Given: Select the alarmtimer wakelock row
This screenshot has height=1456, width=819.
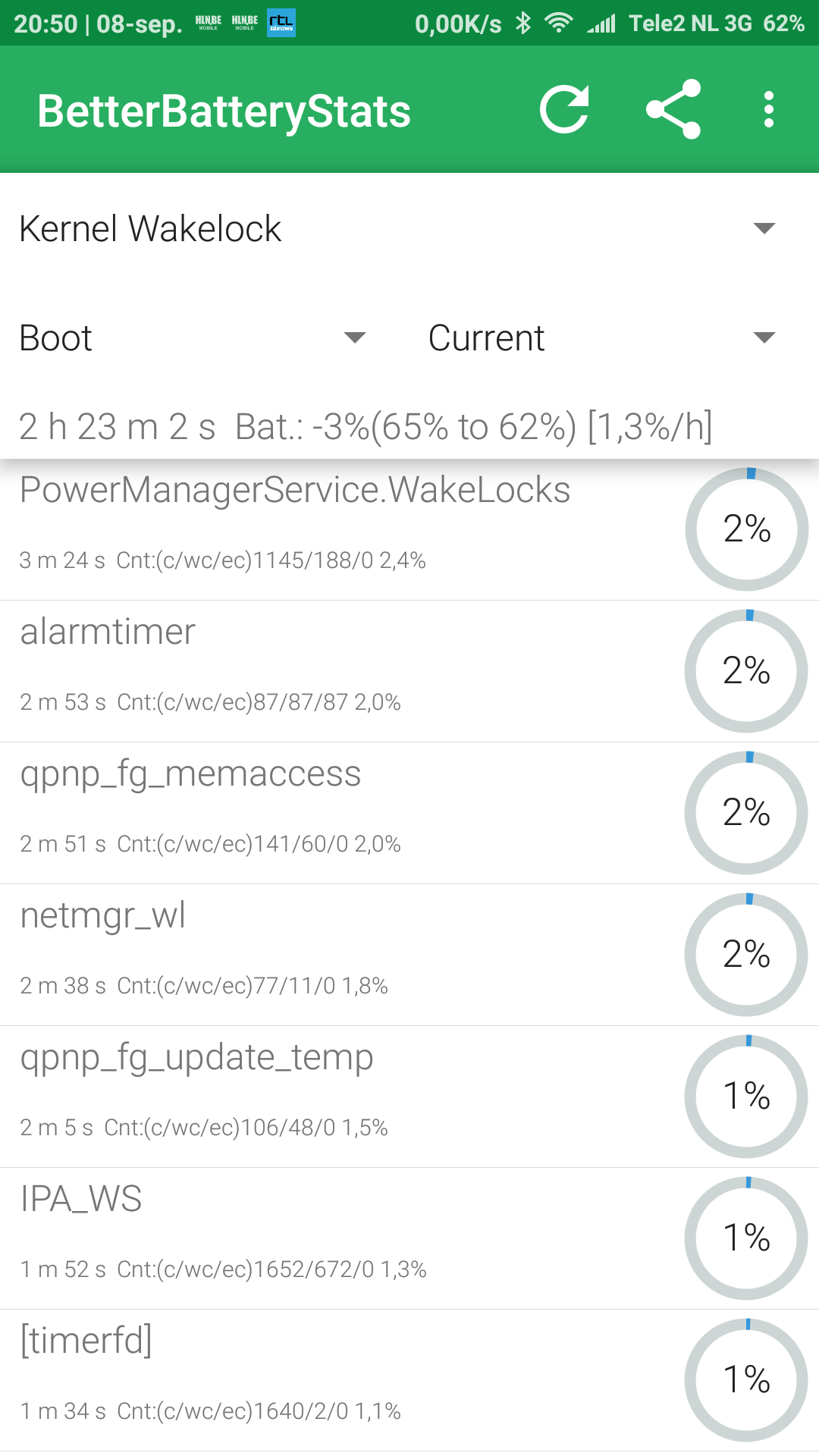Looking at the screenshot, I should click(x=409, y=671).
